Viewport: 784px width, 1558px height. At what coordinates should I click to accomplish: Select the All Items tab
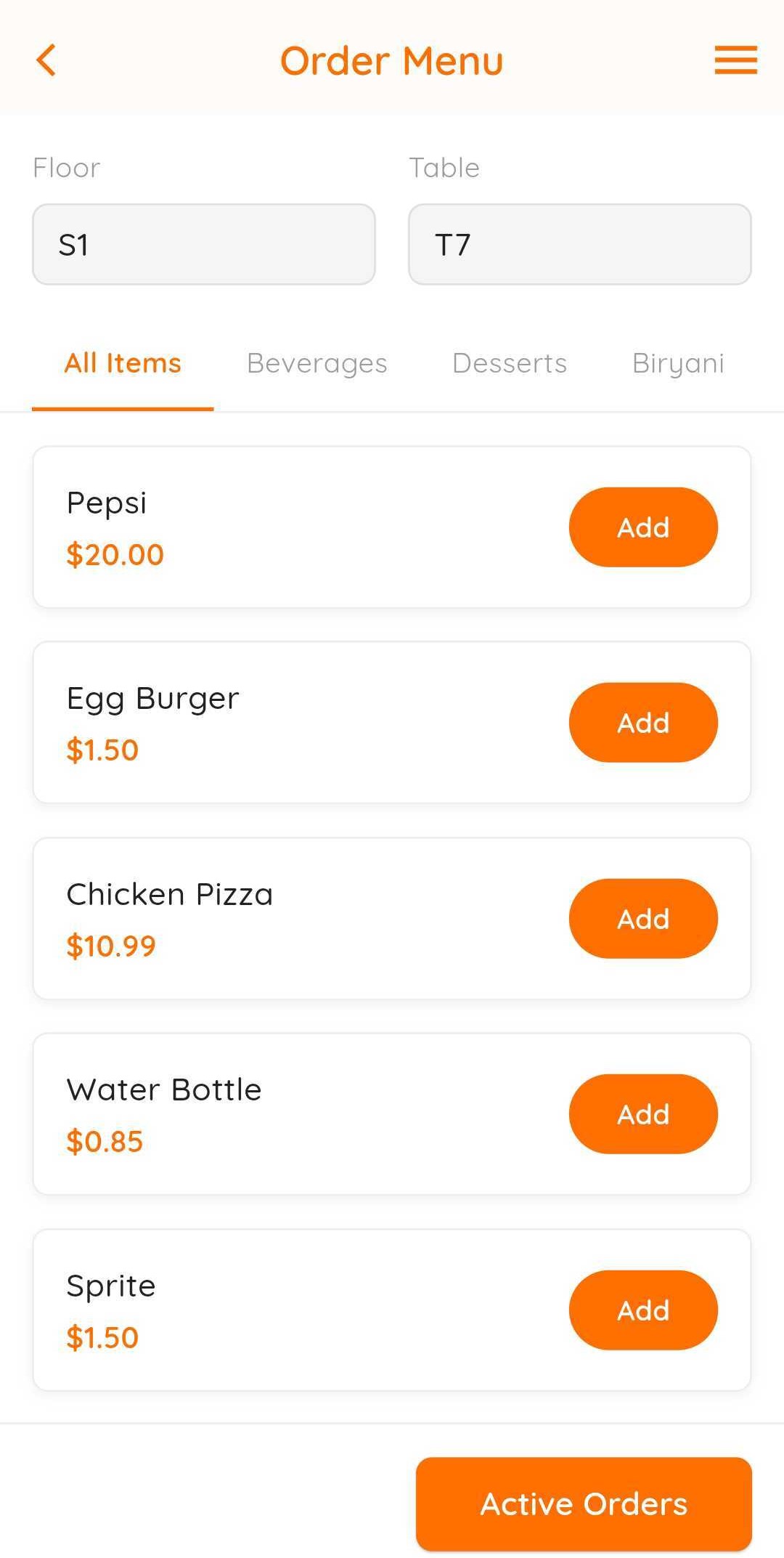[x=122, y=362]
